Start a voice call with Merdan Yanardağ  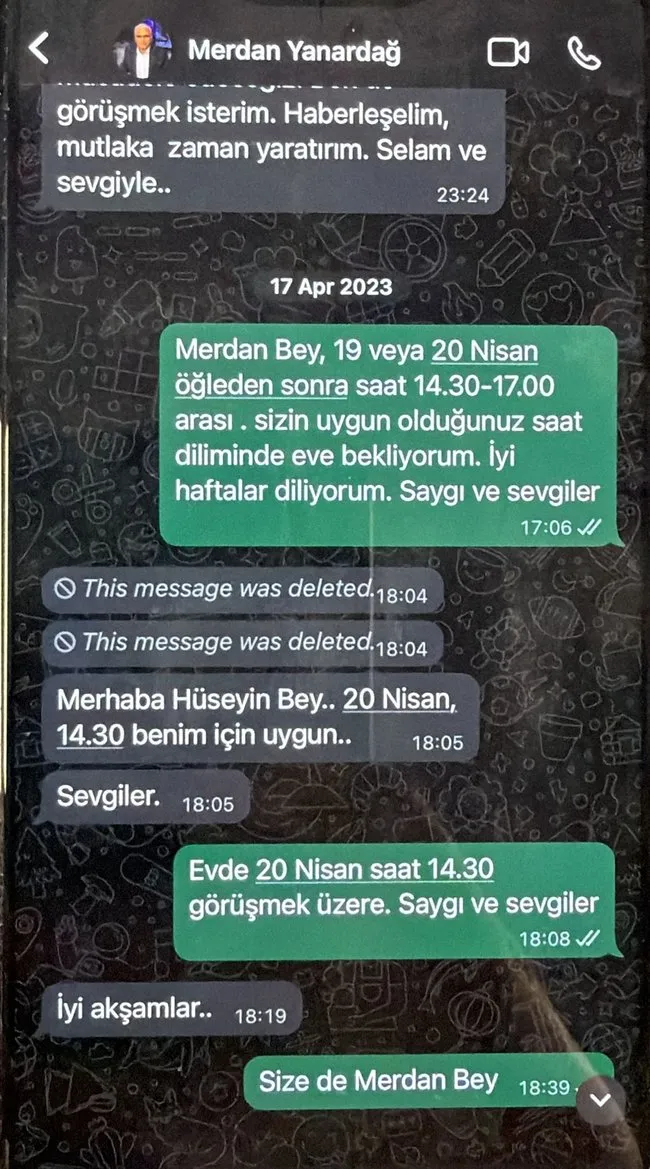pos(583,51)
